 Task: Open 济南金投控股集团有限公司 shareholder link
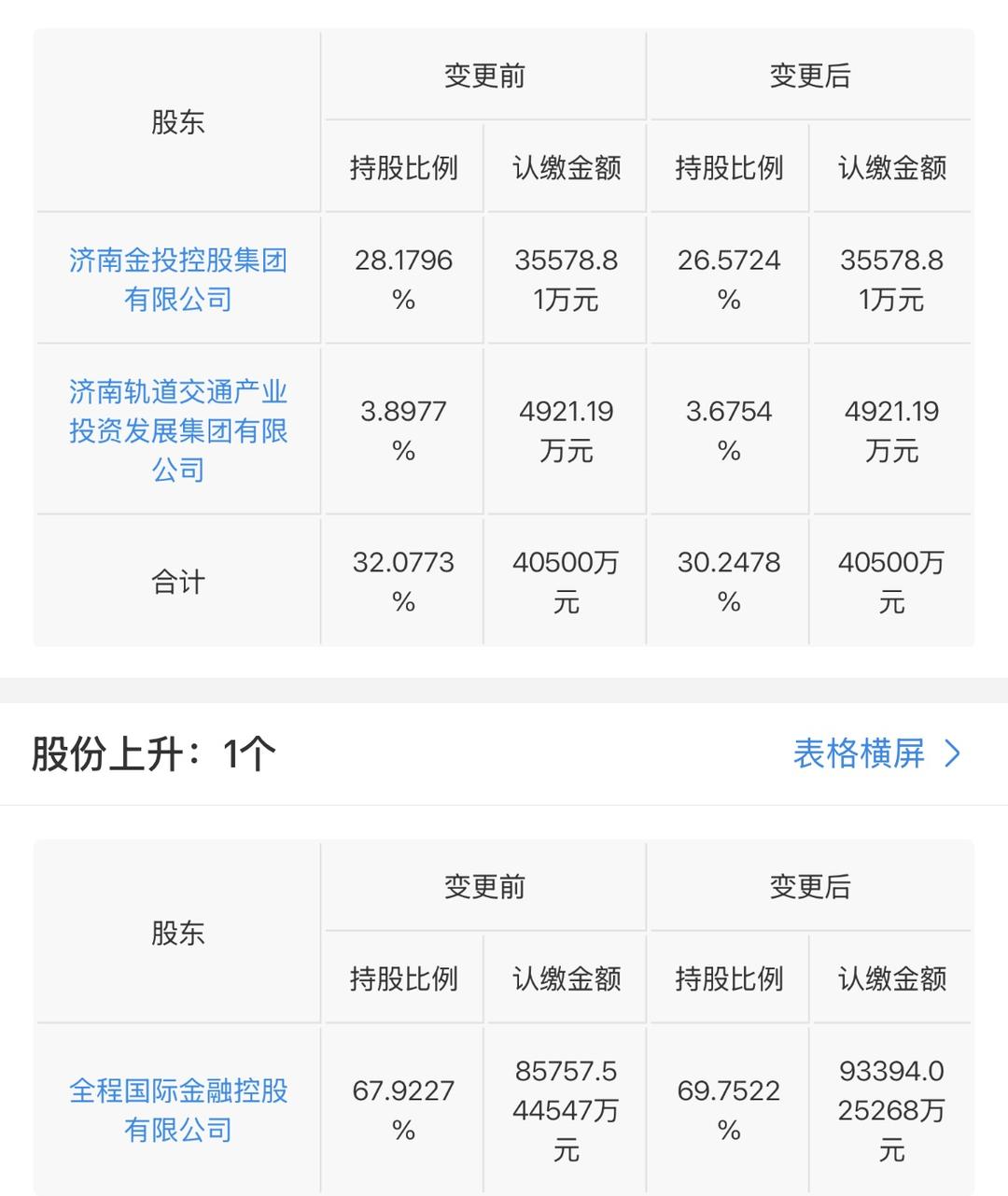pyautogui.click(x=177, y=279)
